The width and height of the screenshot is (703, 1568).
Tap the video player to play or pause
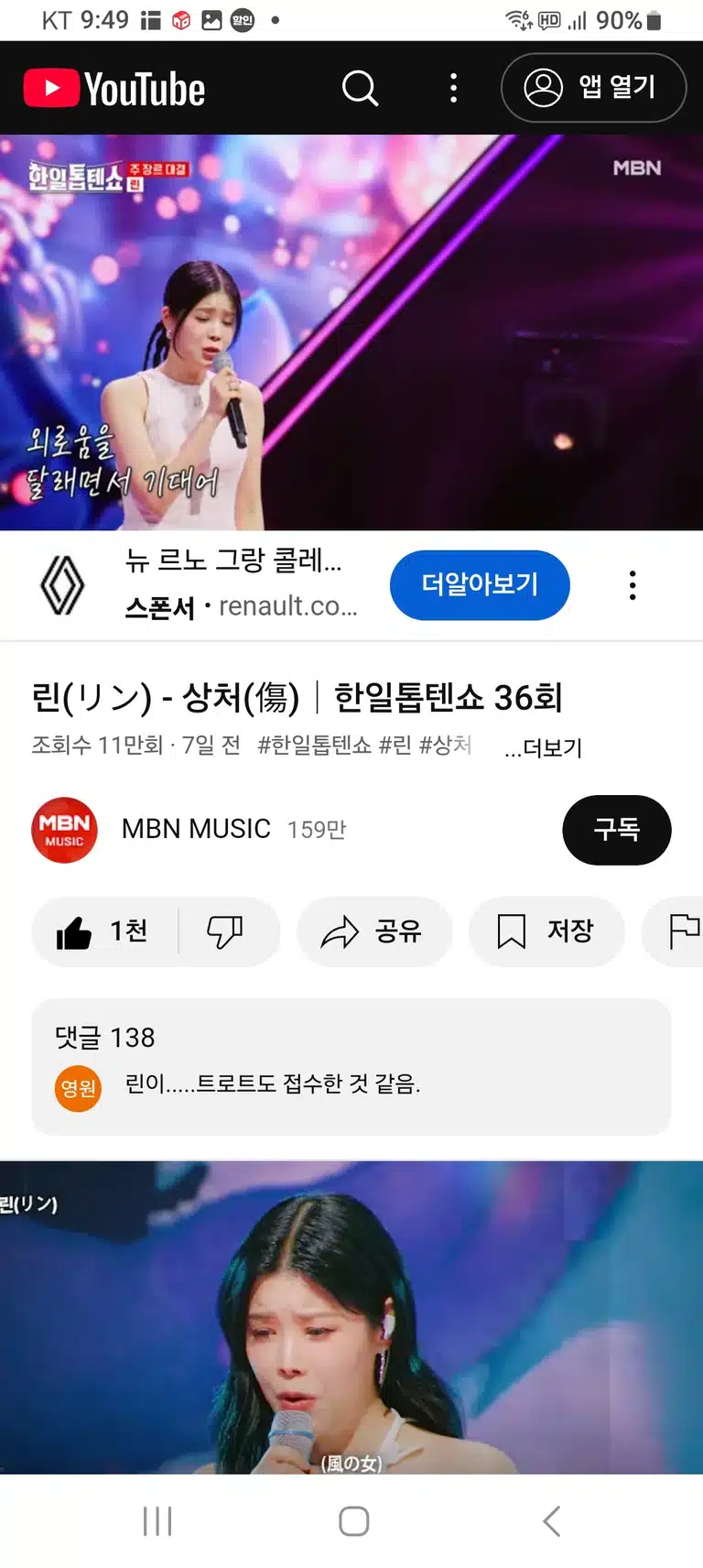pyautogui.click(x=351, y=332)
